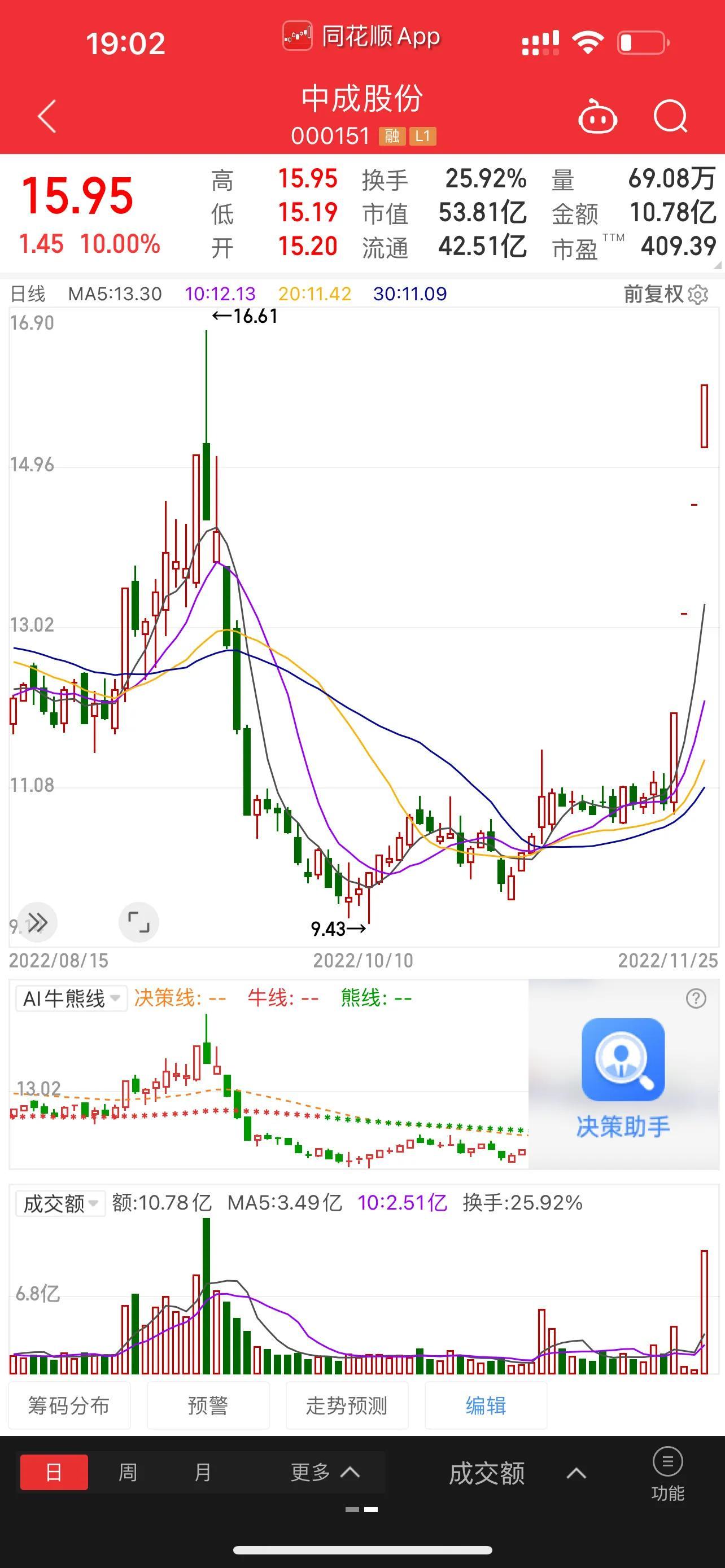Tap 编辑 to edit indicators

click(x=486, y=1405)
